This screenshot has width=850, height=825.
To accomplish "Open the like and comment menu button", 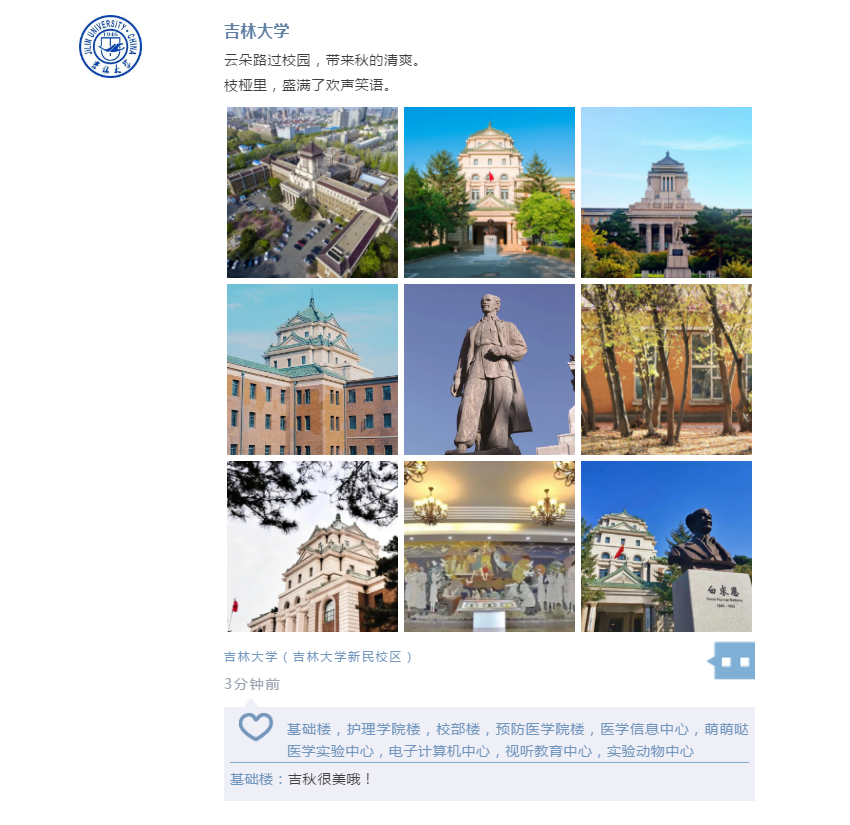I will pyautogui.click(x=735, y=661).
